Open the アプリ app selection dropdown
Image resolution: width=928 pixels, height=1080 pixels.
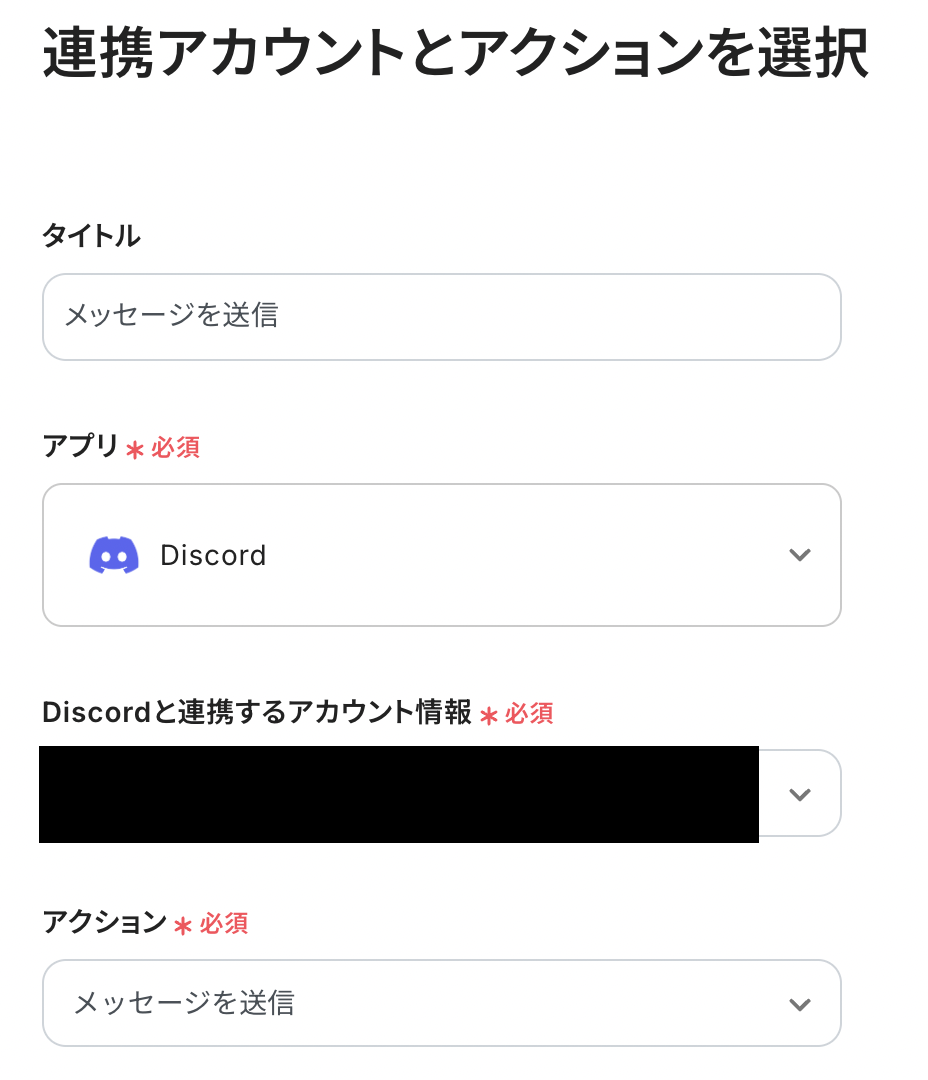coord(441,555)
